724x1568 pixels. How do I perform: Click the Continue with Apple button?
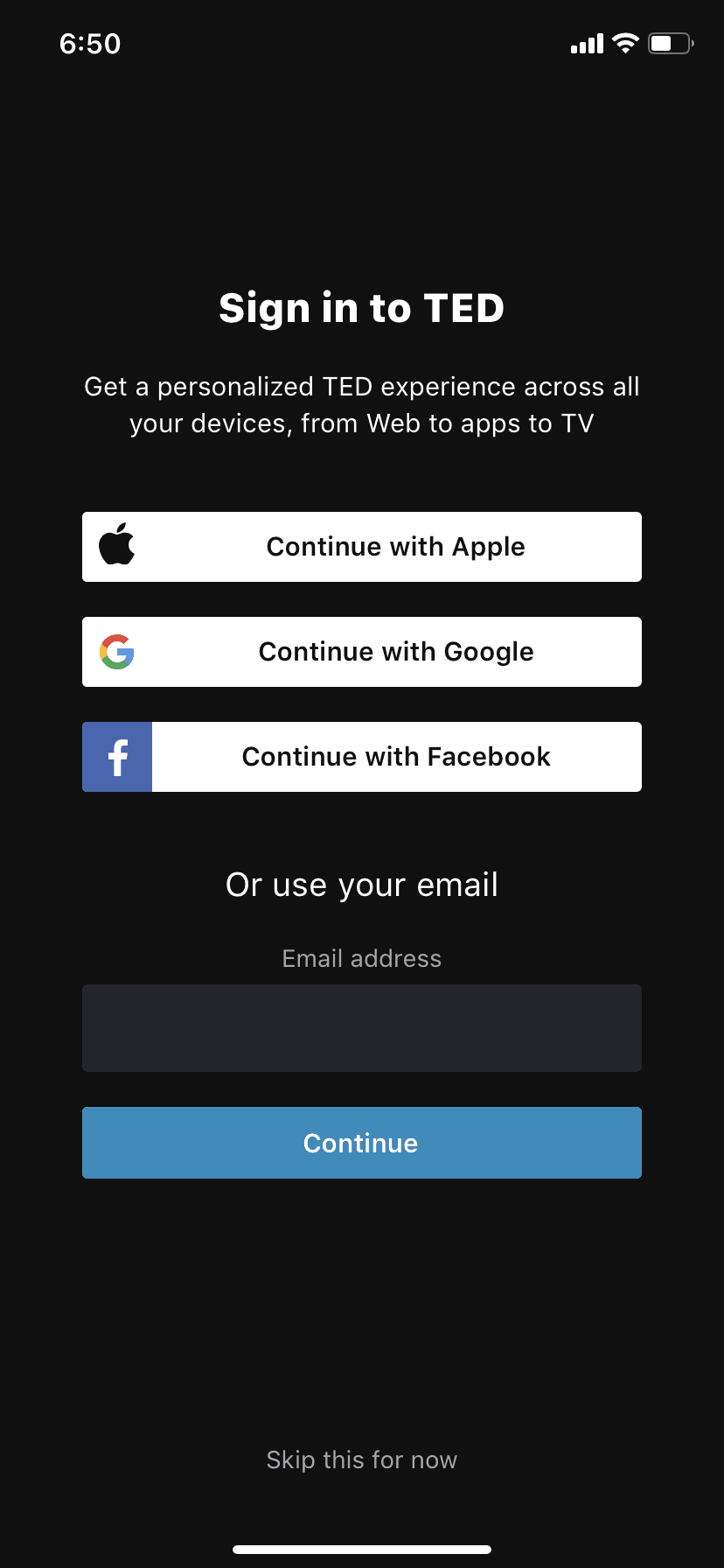[361, 546]
